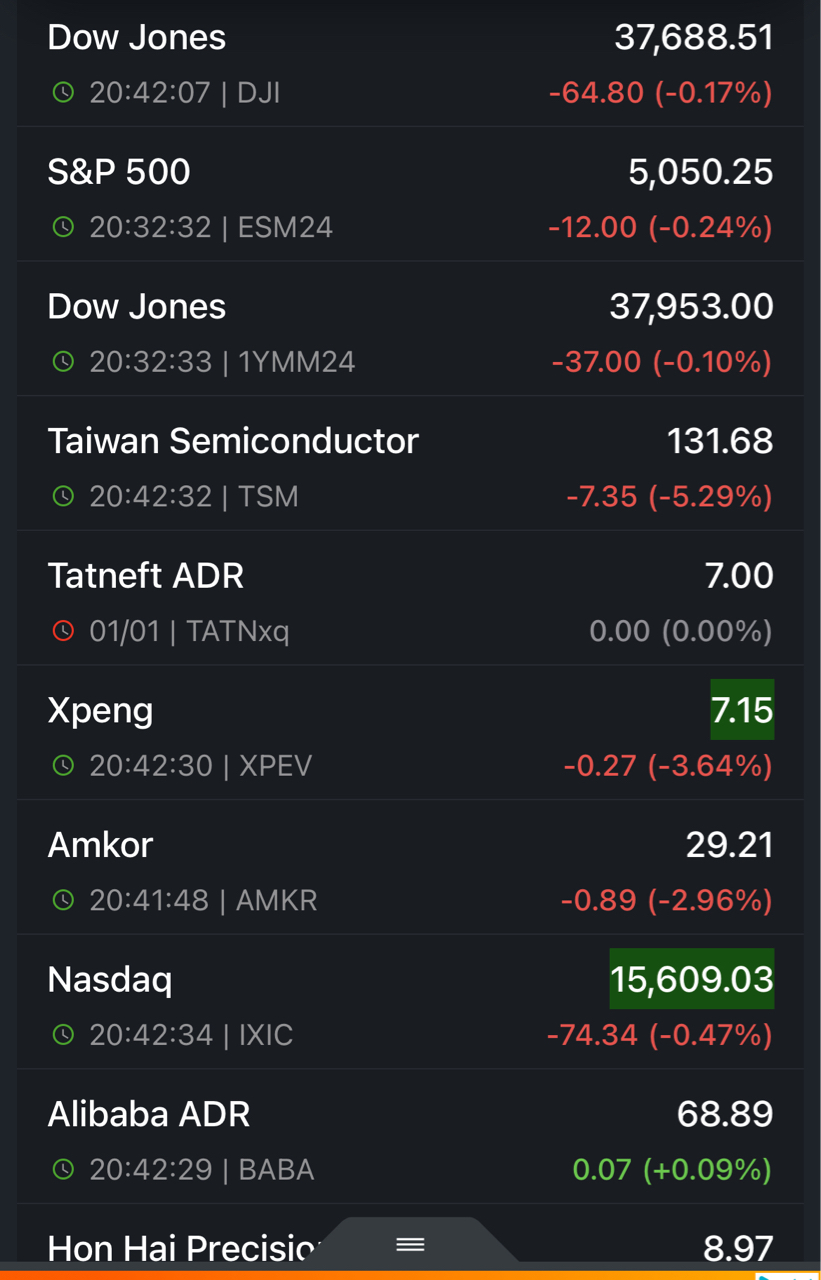Image resolution: width=821 pixels, height=1280 pixels.
Task: Click the clock icon beside AMKR timestamp
Action: point(64,900)
